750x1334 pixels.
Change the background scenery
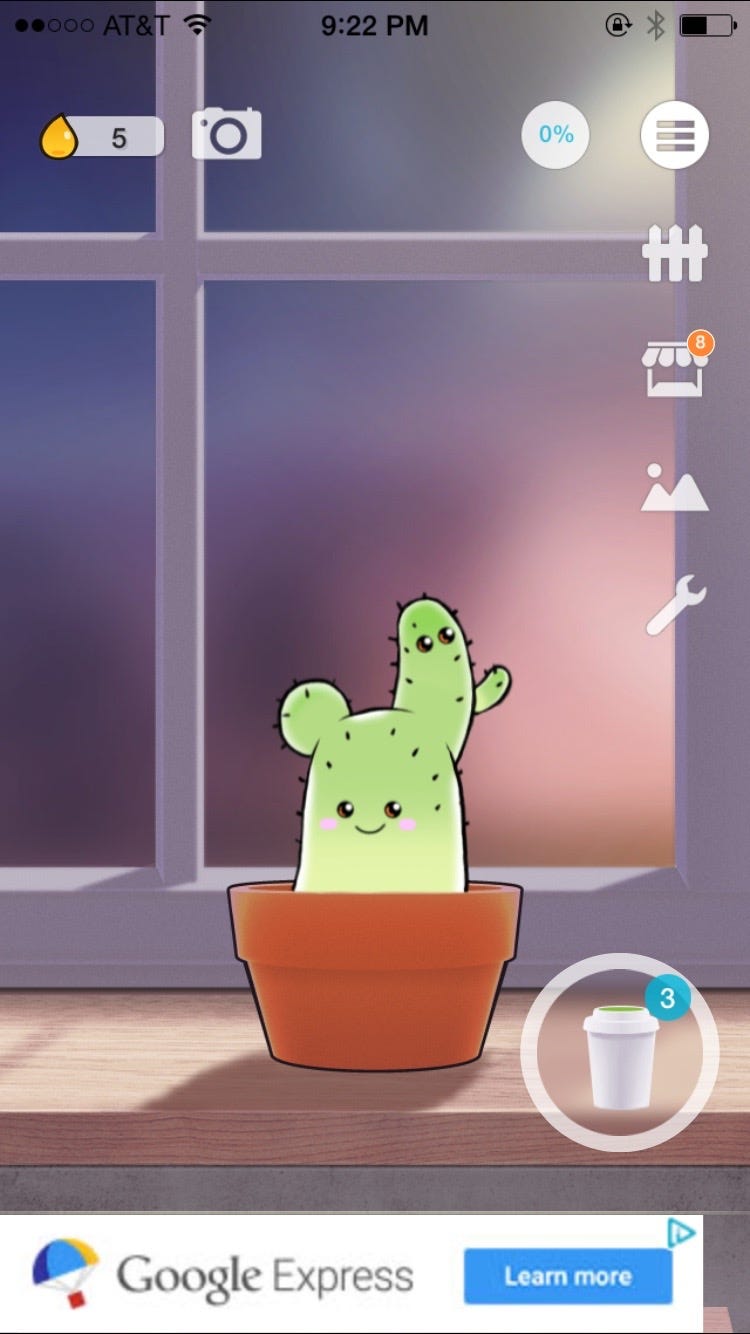click(x=674, y=488)
